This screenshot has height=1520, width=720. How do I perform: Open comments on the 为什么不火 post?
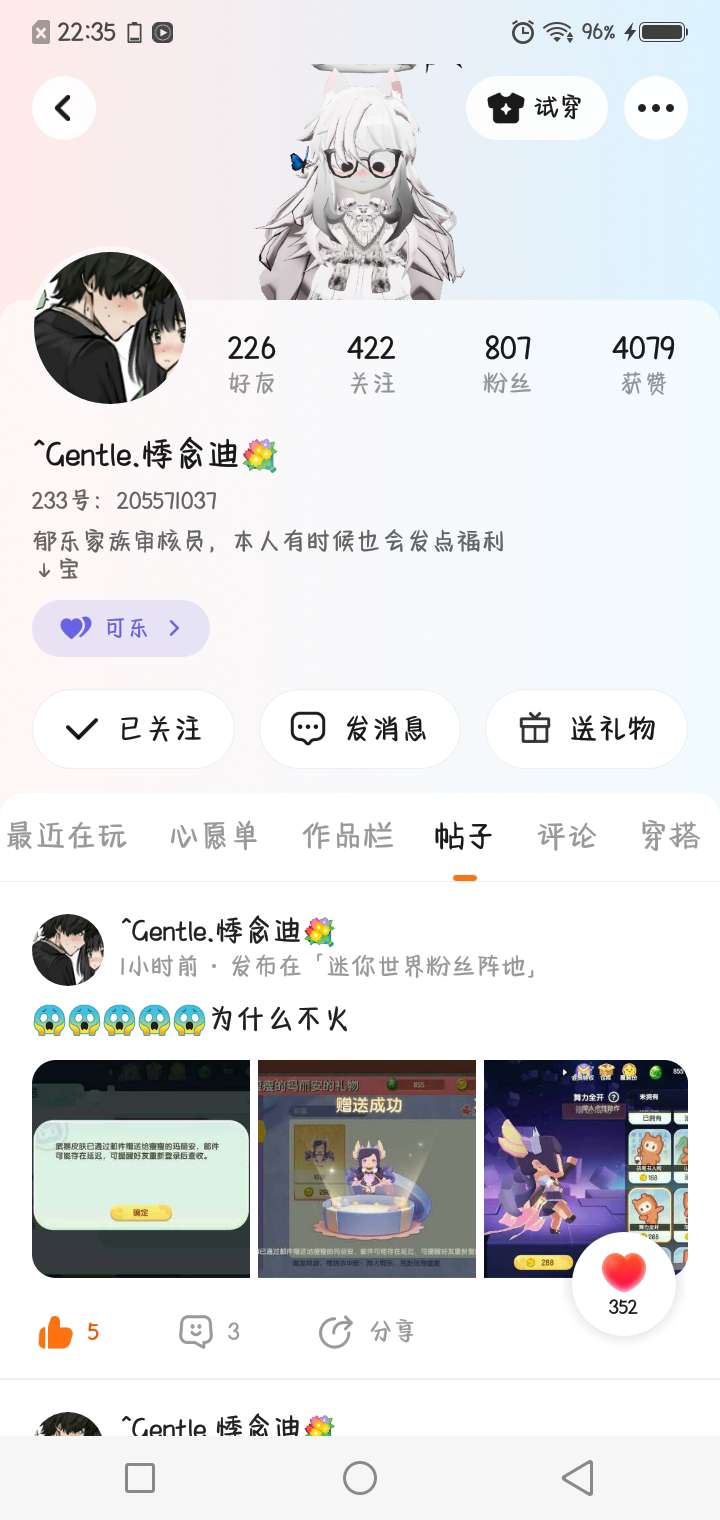tap(197, 1332)
